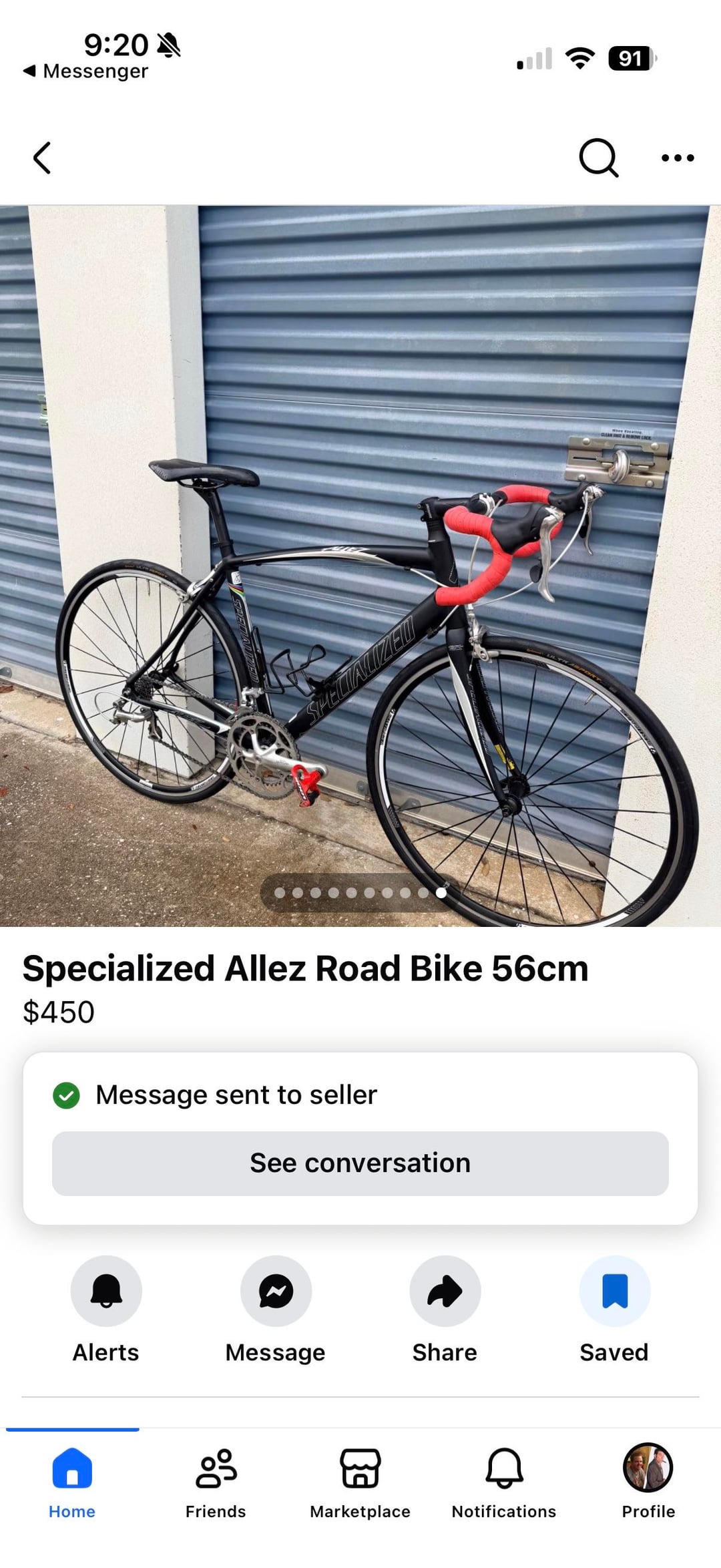The height and width of the screenshot is (1568, 721).
Task: Open the Friends tab
Action: (216, 1480)
